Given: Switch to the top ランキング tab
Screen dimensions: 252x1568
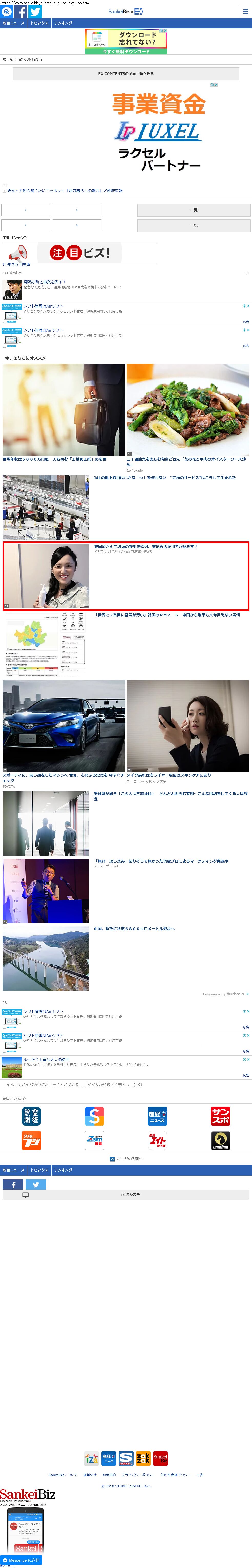Looking at the screenshot, I should click(63, 23).
